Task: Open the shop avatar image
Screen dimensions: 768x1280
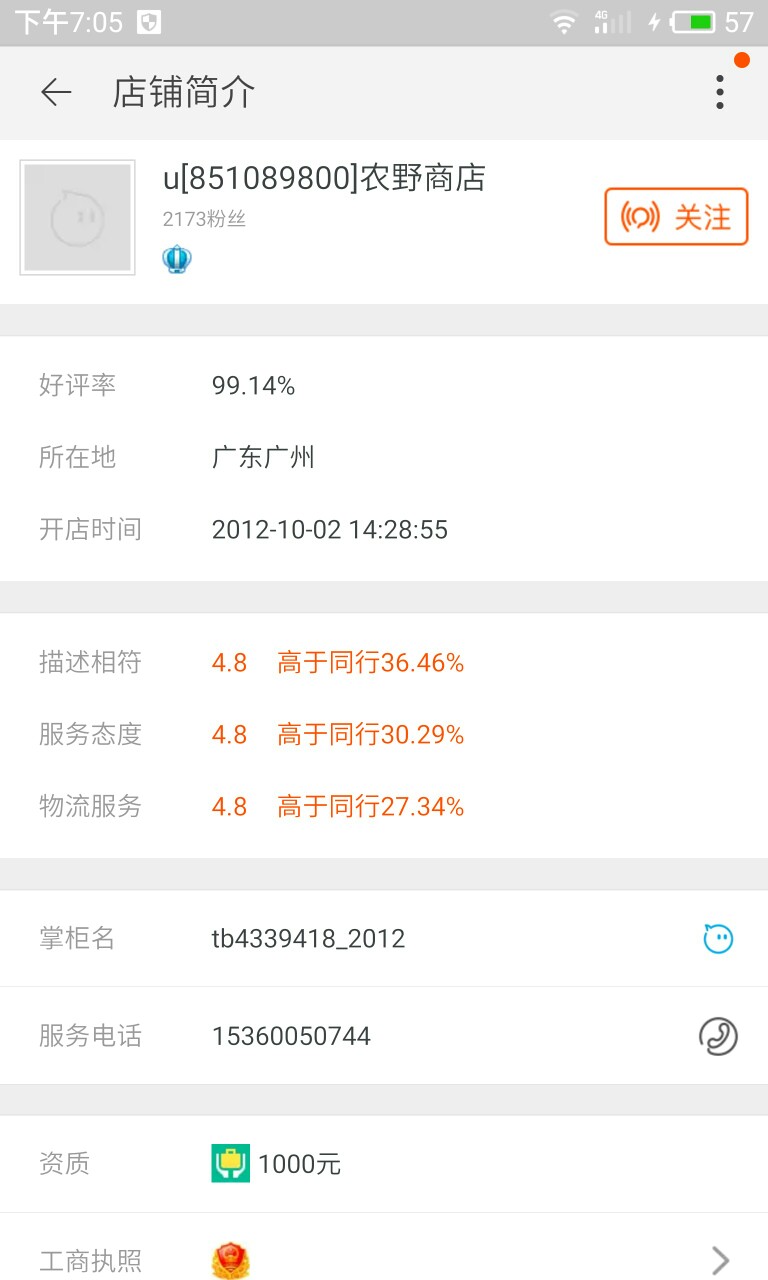Action: point(78,218)
